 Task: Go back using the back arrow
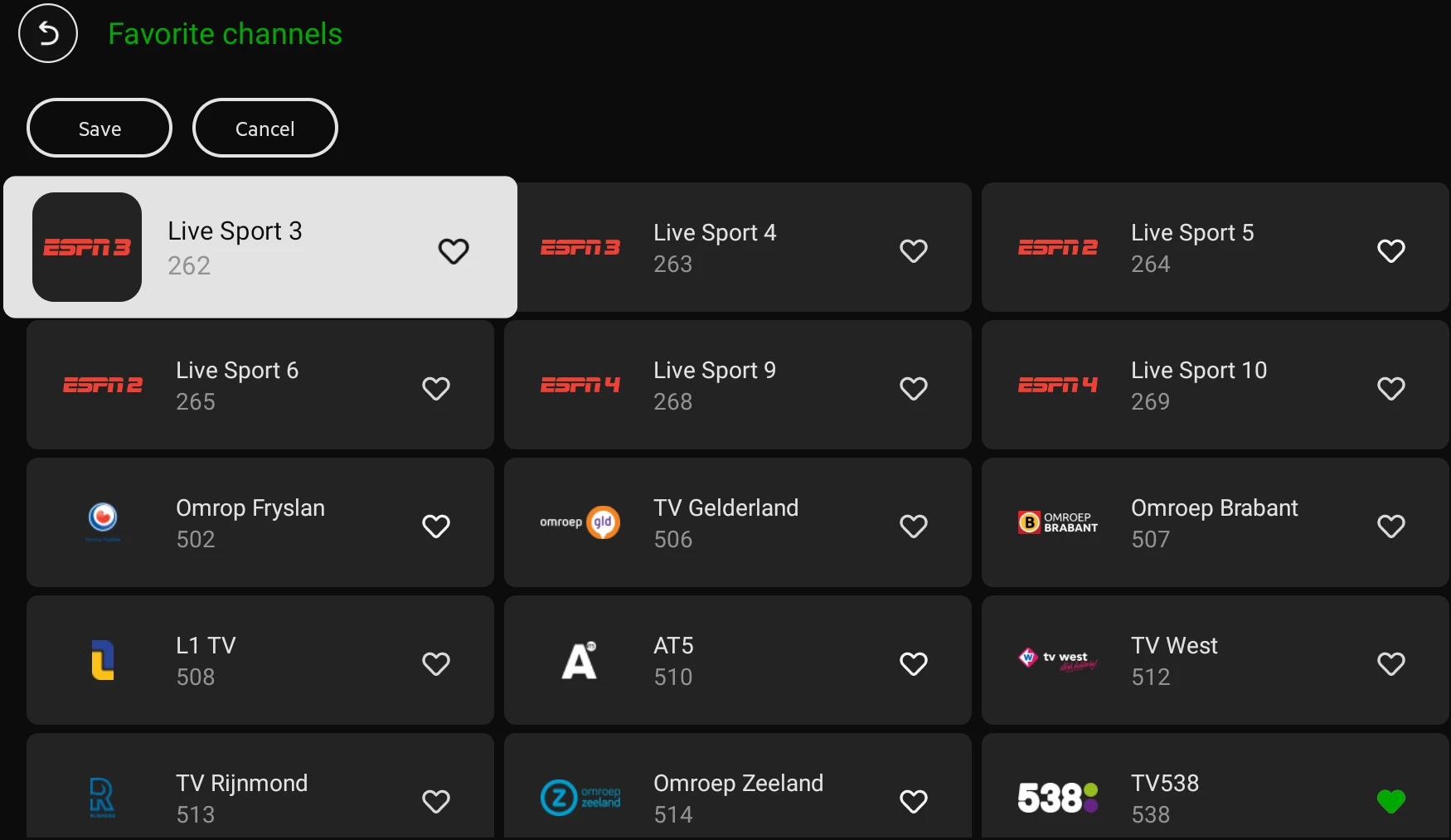click(x=48, y=34)
